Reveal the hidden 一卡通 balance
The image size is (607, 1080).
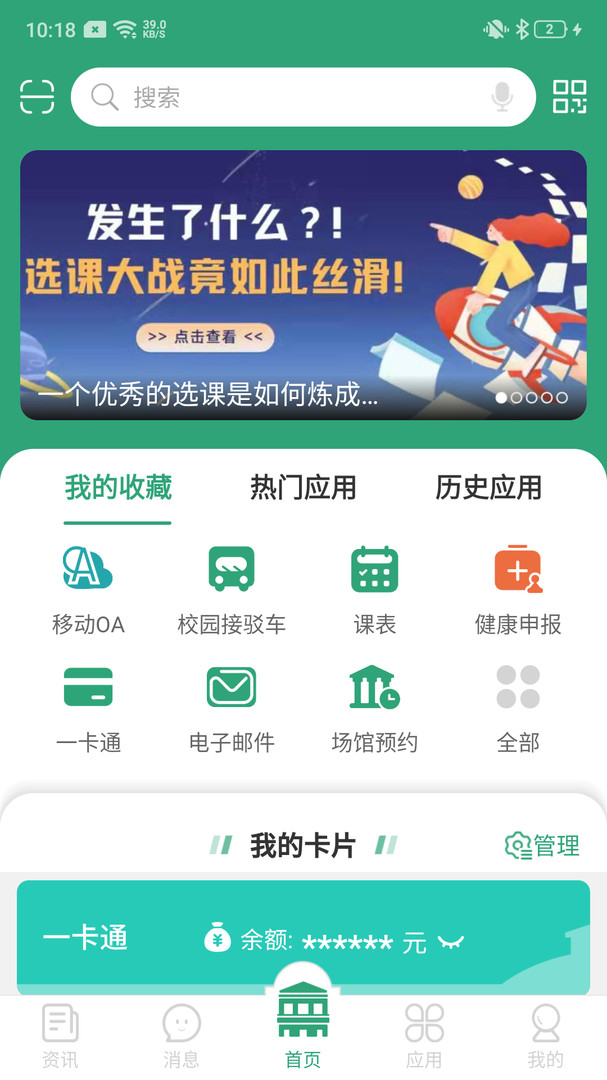(451, 941)
